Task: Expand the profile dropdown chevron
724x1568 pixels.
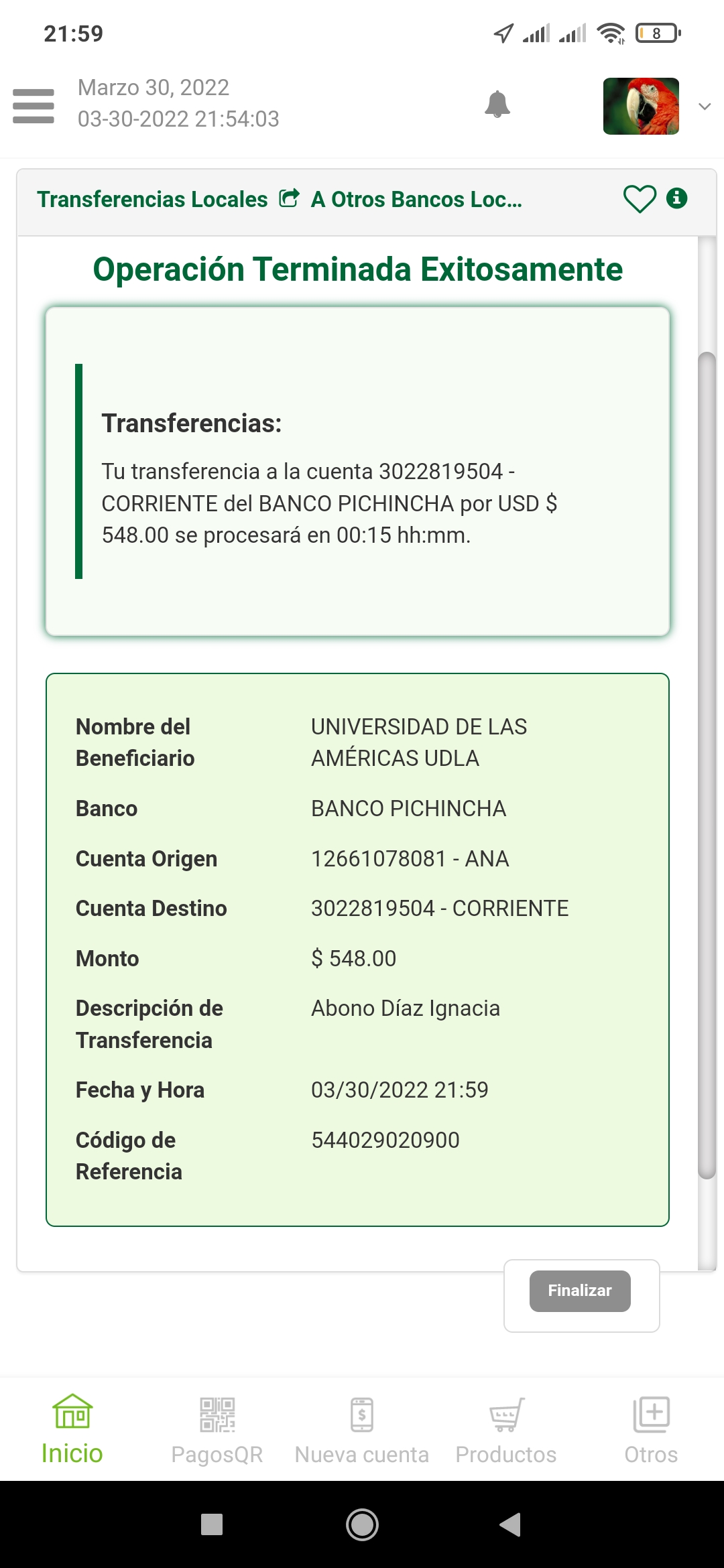Action: pyautogui.click(x=705, y=107)
